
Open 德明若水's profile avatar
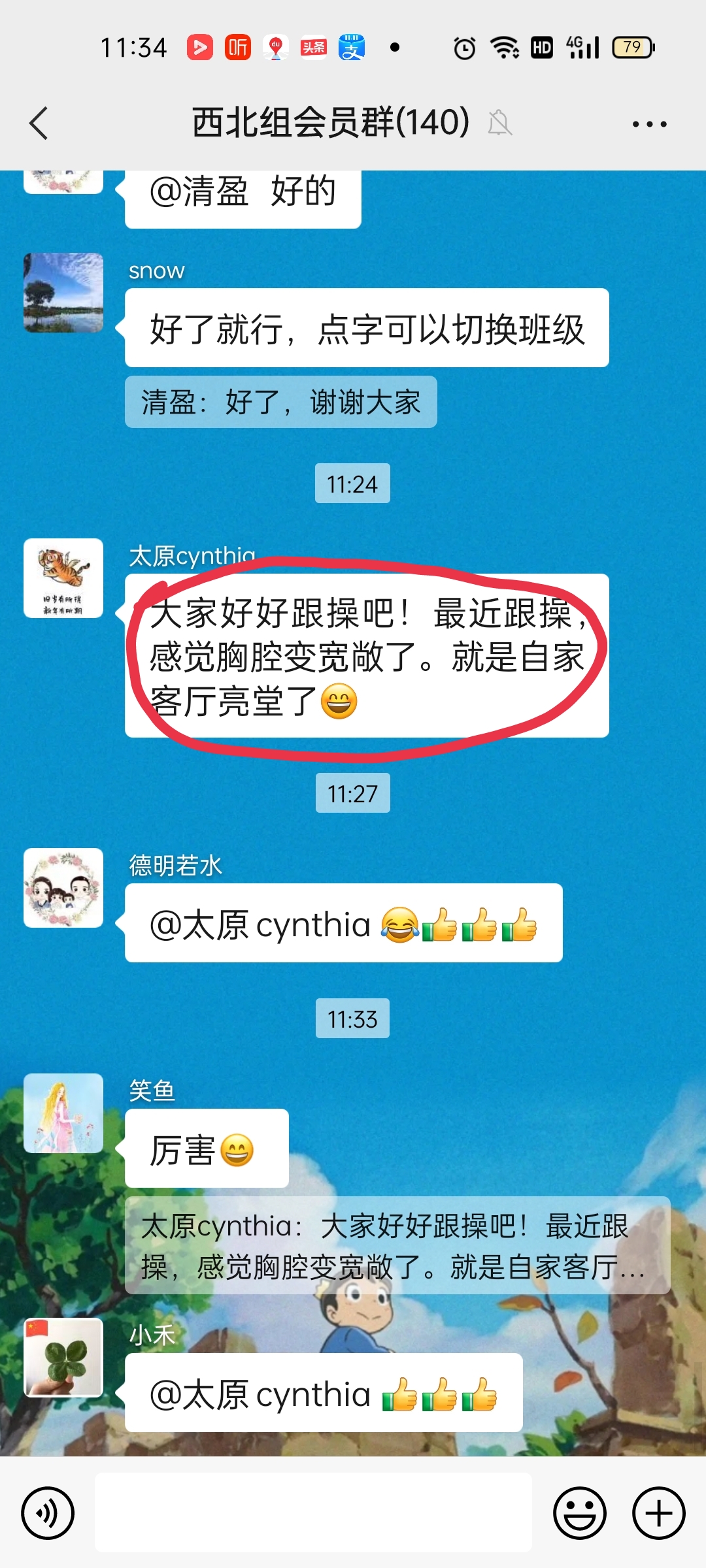pos(63,888)
